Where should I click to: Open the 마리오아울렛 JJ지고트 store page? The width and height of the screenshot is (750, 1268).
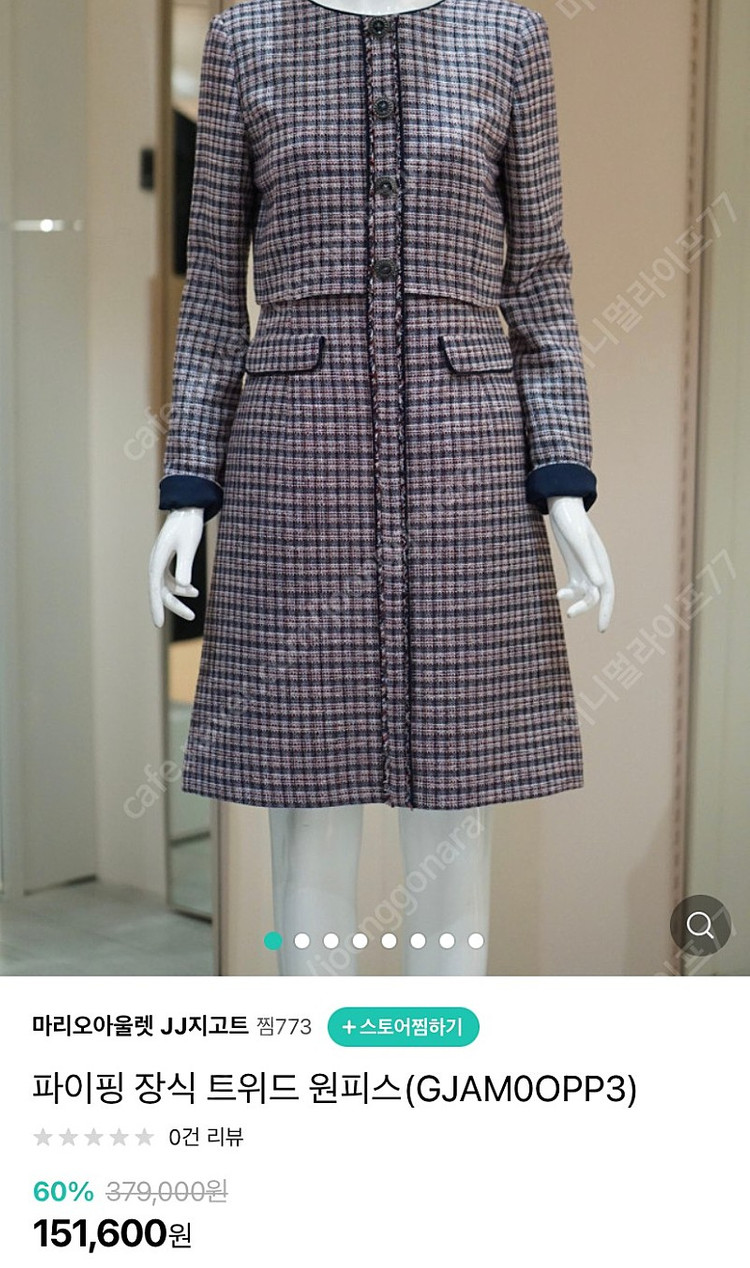point(139,1026)
